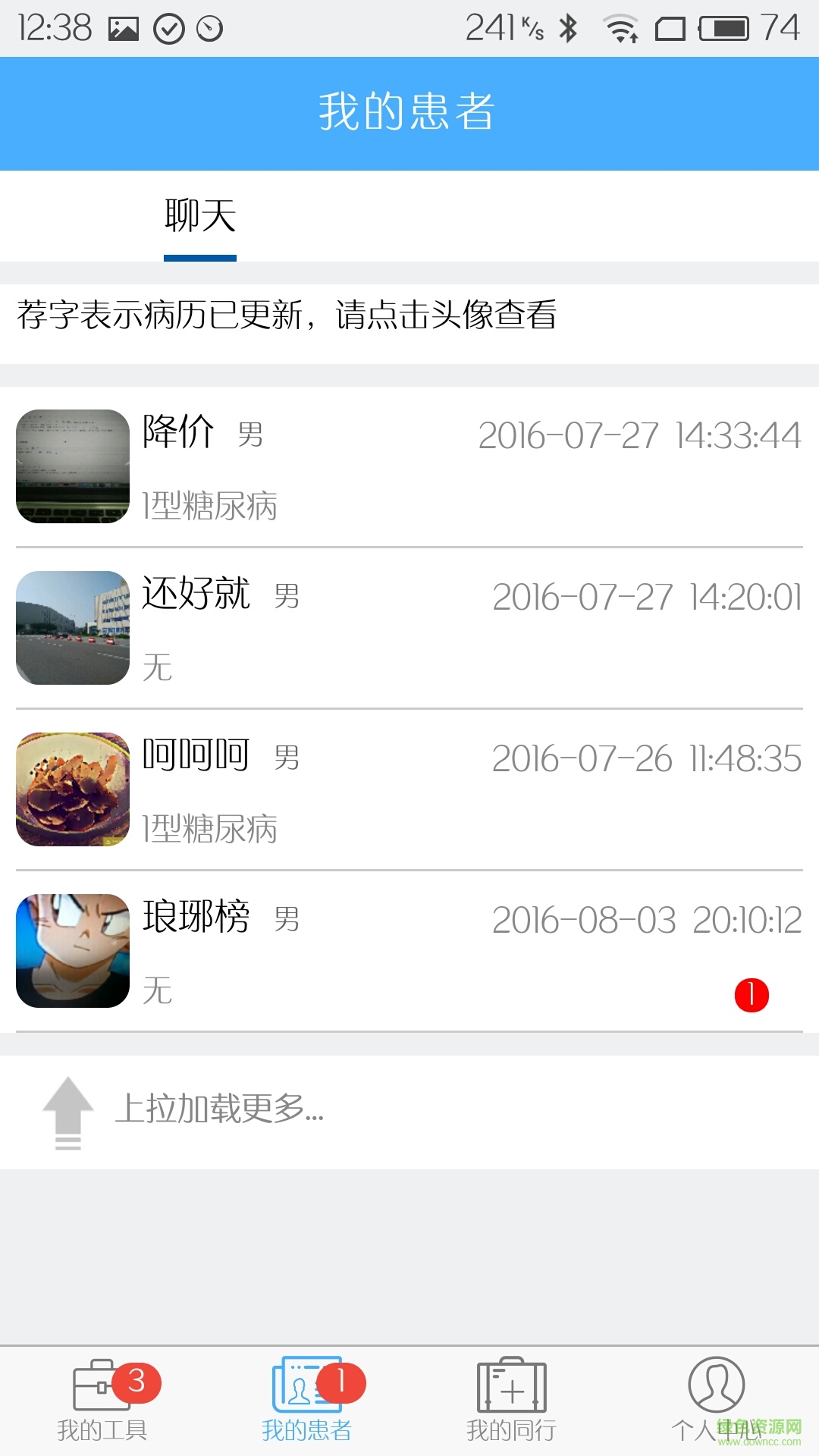Tap 琅琊榜's avatar image

73,951
